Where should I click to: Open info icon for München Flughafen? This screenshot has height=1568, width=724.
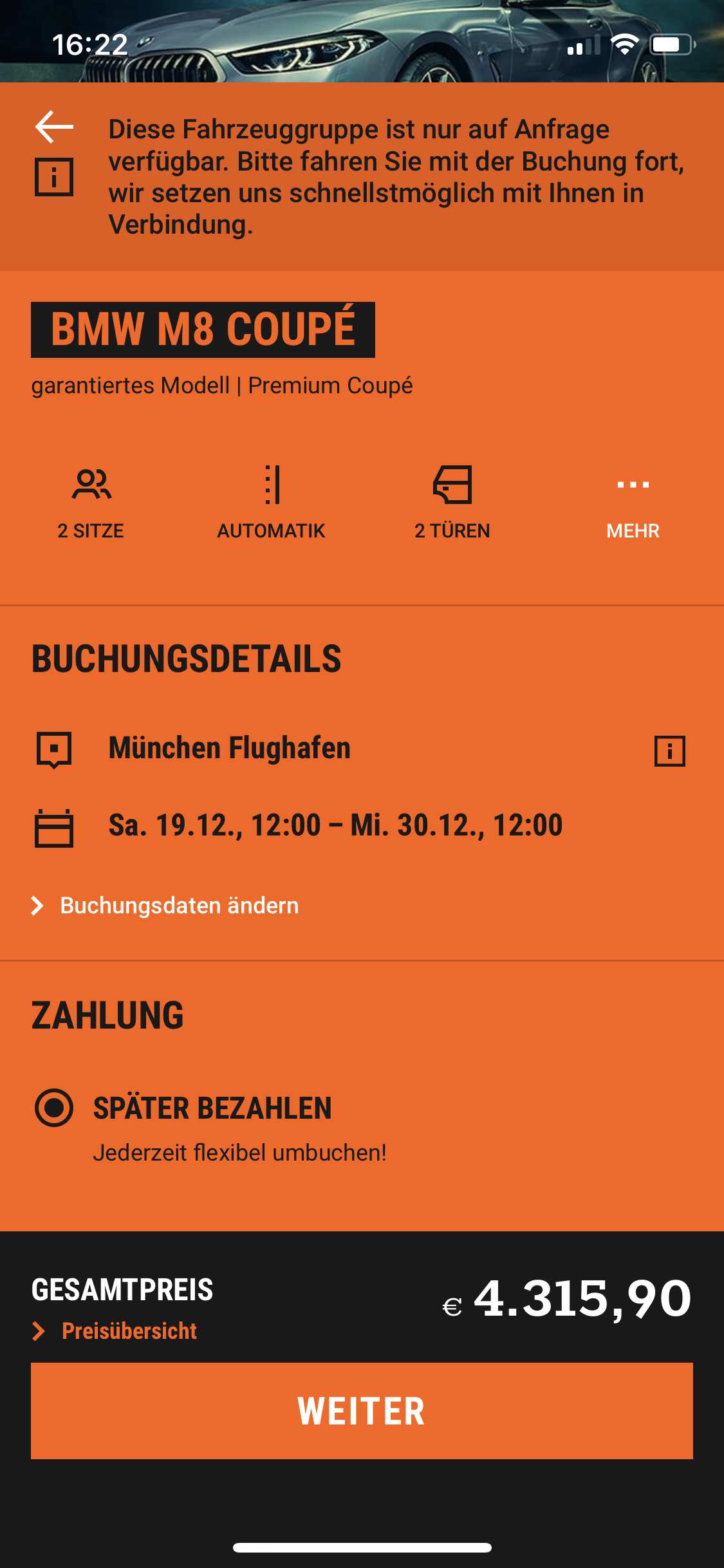[669, 751]
